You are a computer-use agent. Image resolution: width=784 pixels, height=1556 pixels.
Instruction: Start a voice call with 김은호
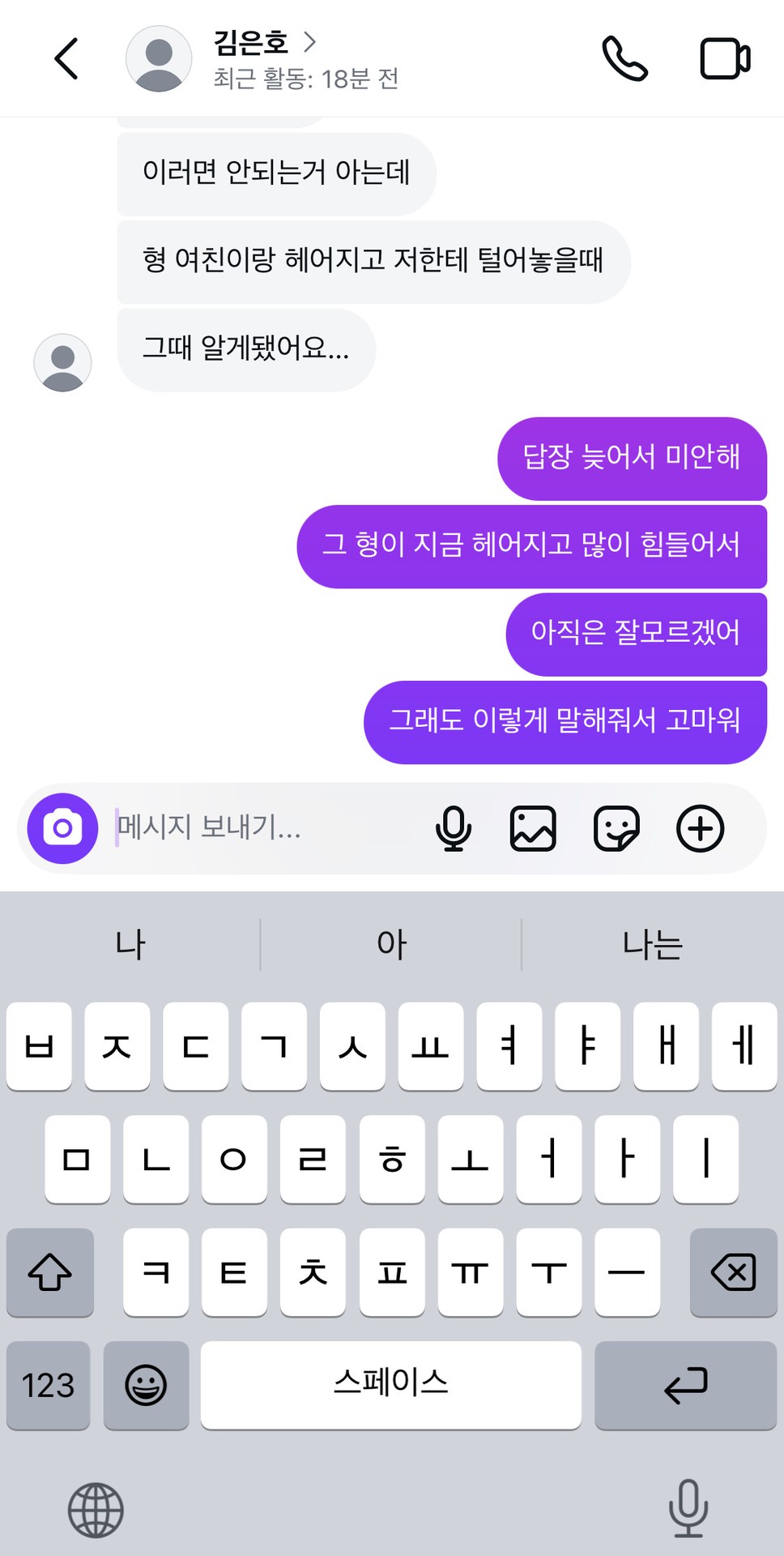click(x=624, y=59)
